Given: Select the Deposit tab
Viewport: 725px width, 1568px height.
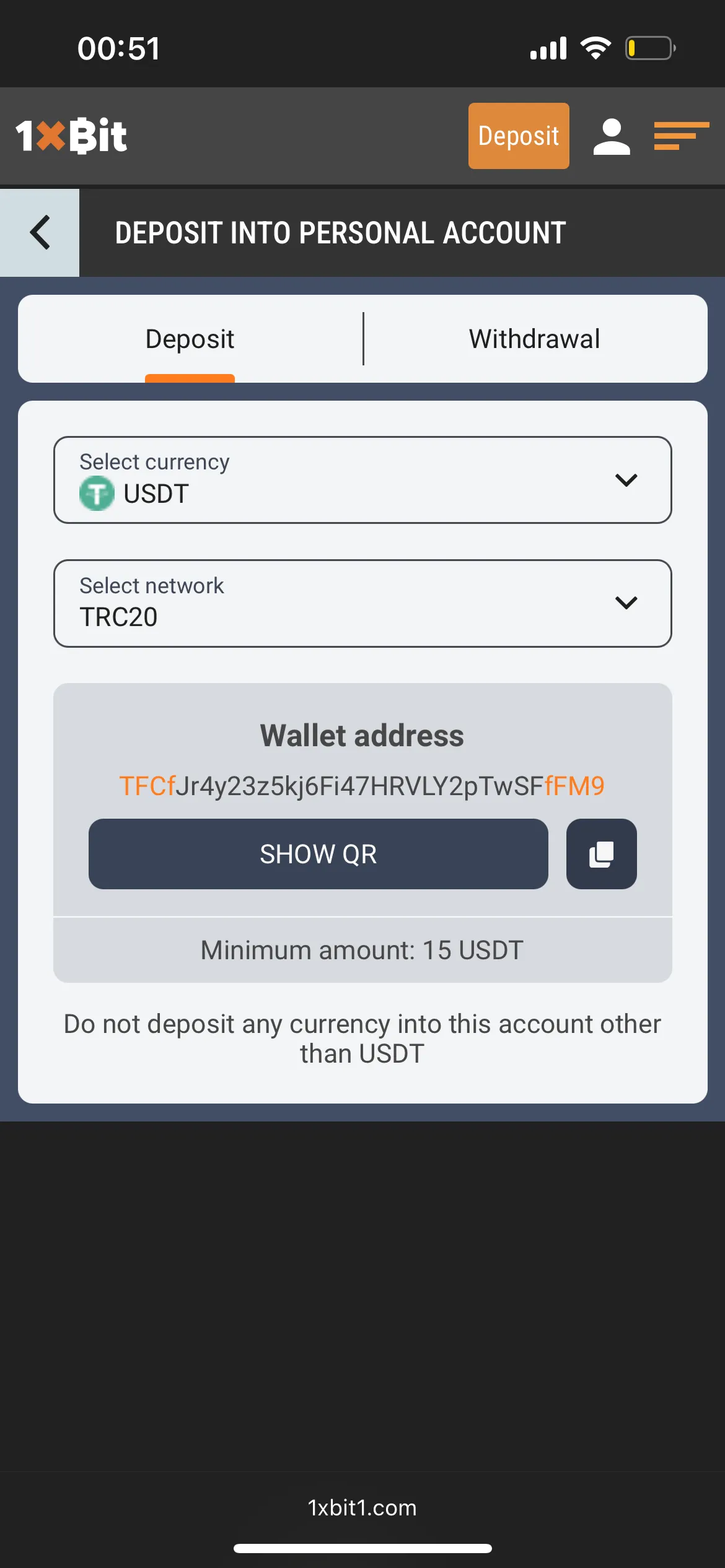Looking at the screenshot, I should [190, 339].
